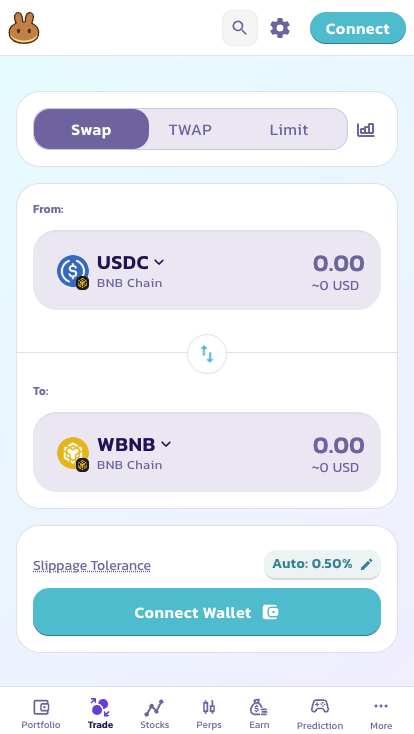Go to the Portfolio tab
414x734 pixels.
click(41, 713)
